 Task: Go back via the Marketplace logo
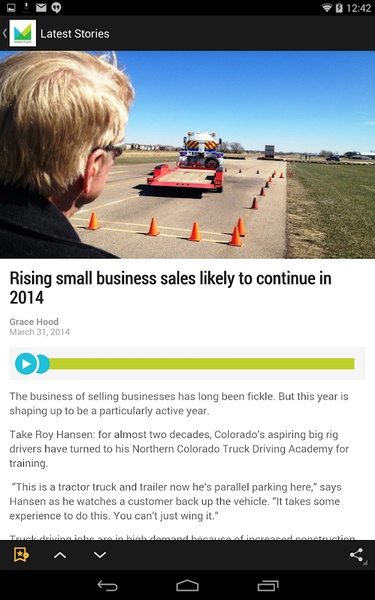point(22,33)
